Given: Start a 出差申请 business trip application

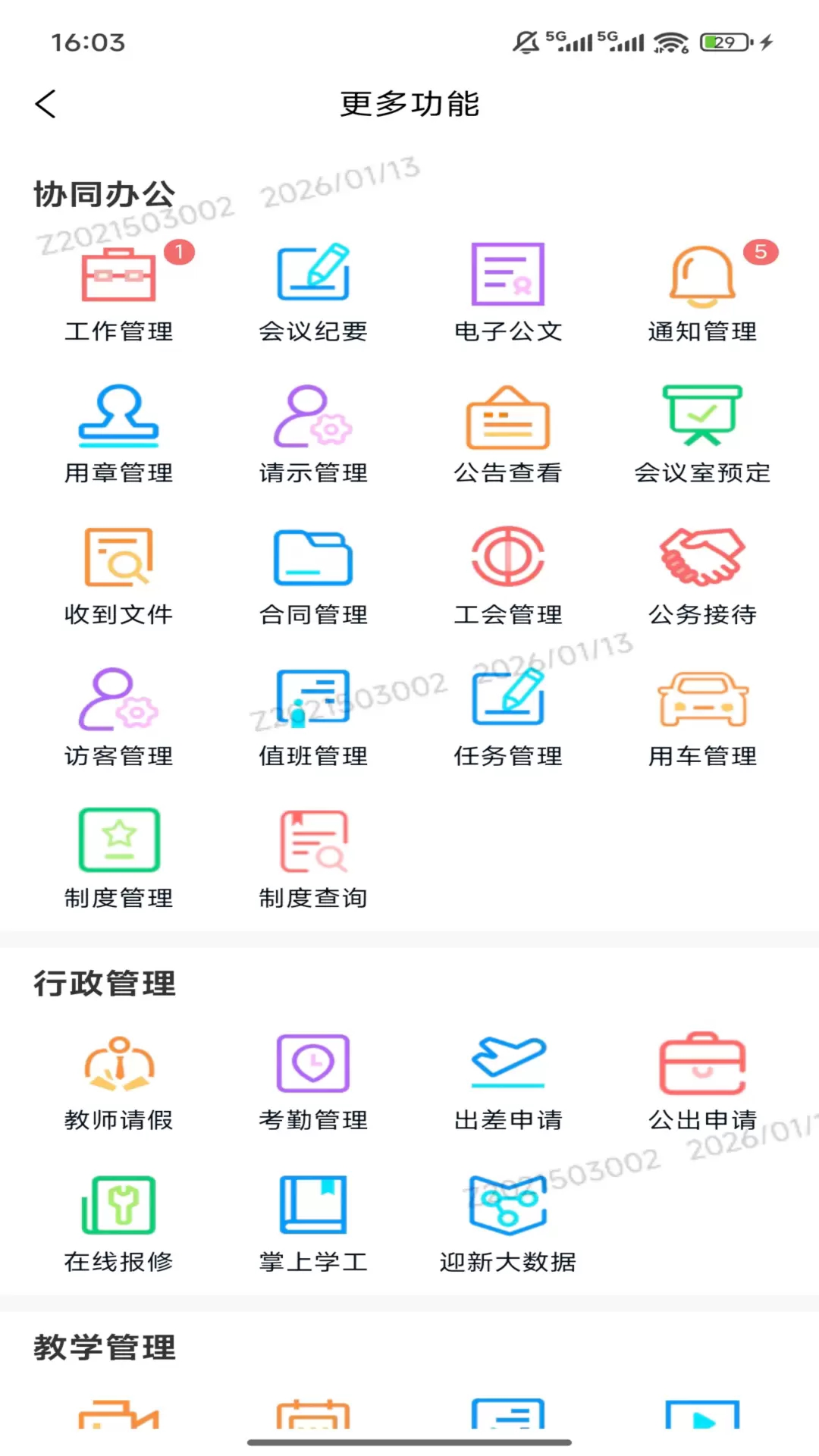Looking at the screenshot, I should tap(507, 1081).
